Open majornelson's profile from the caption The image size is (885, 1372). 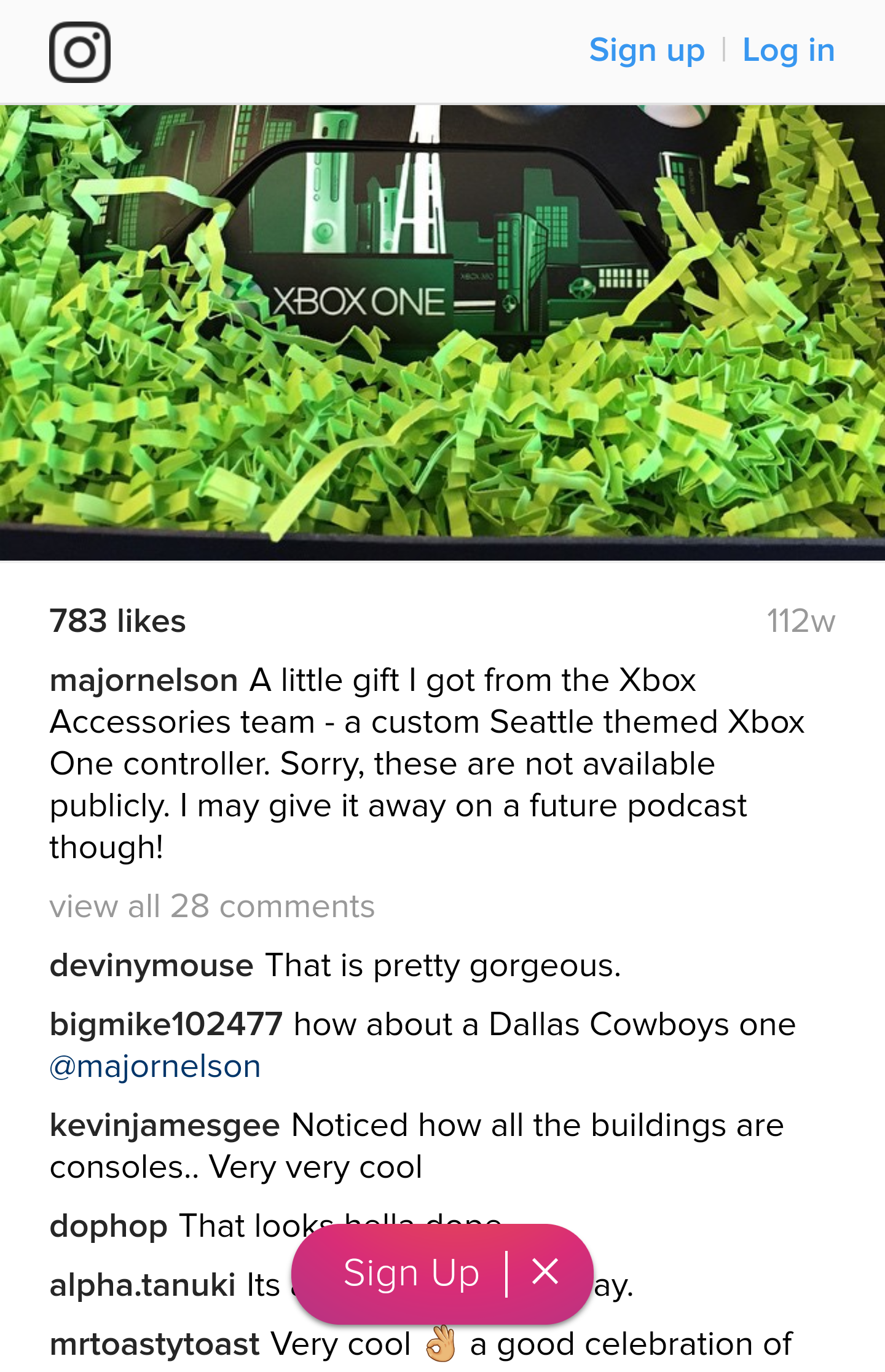pyautogui.click(x=144, y=680)
